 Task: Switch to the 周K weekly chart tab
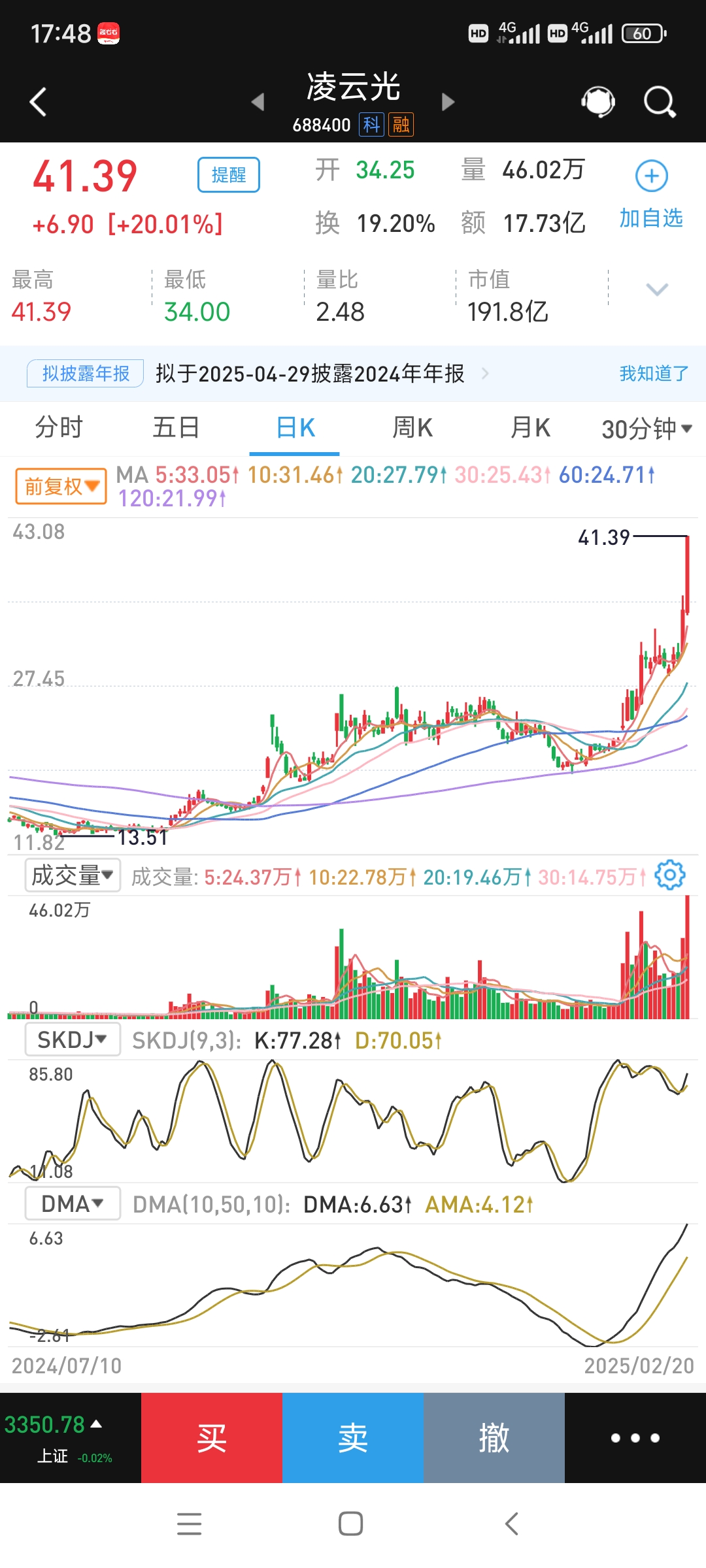pyautogui.click(x=412, y=427)
